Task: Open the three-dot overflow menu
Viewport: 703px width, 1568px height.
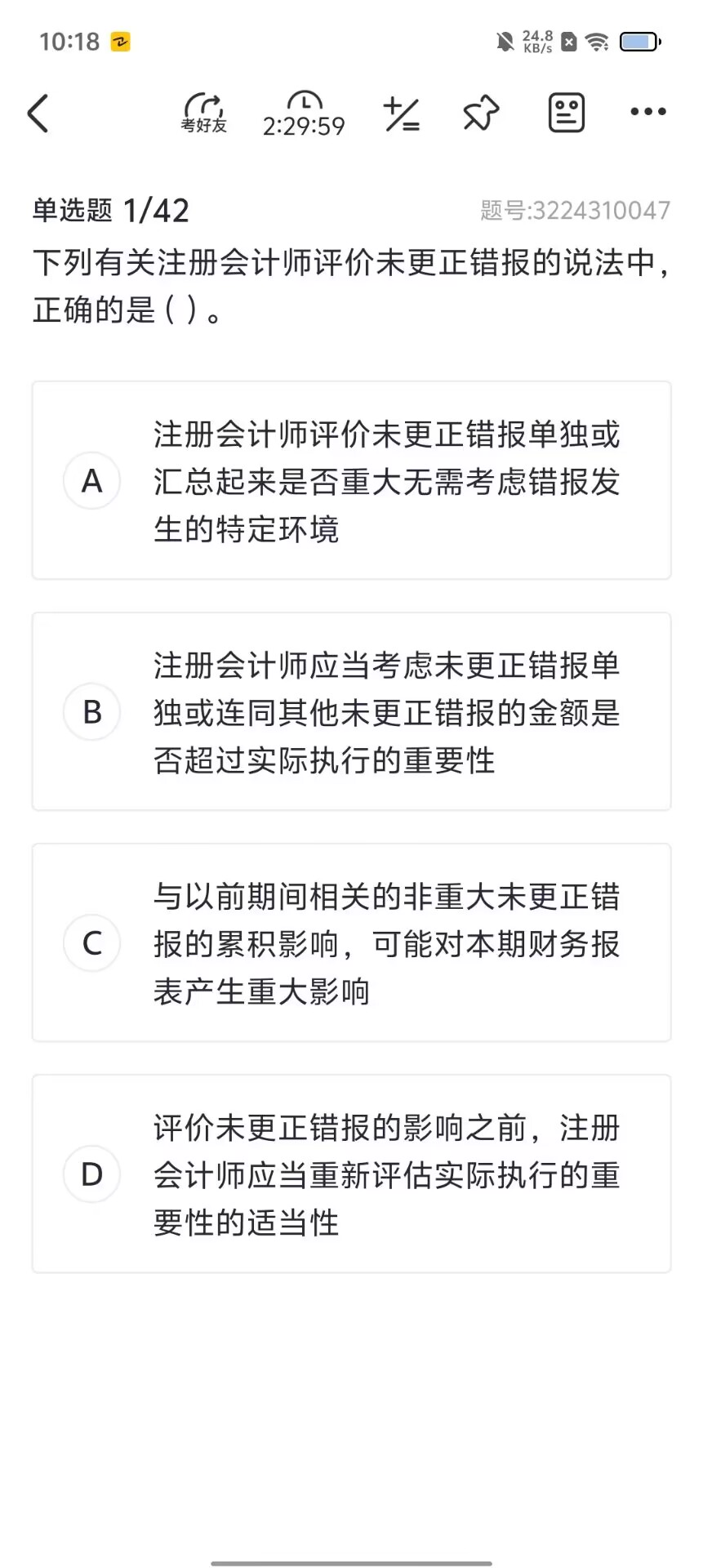Action: (648, 112)
